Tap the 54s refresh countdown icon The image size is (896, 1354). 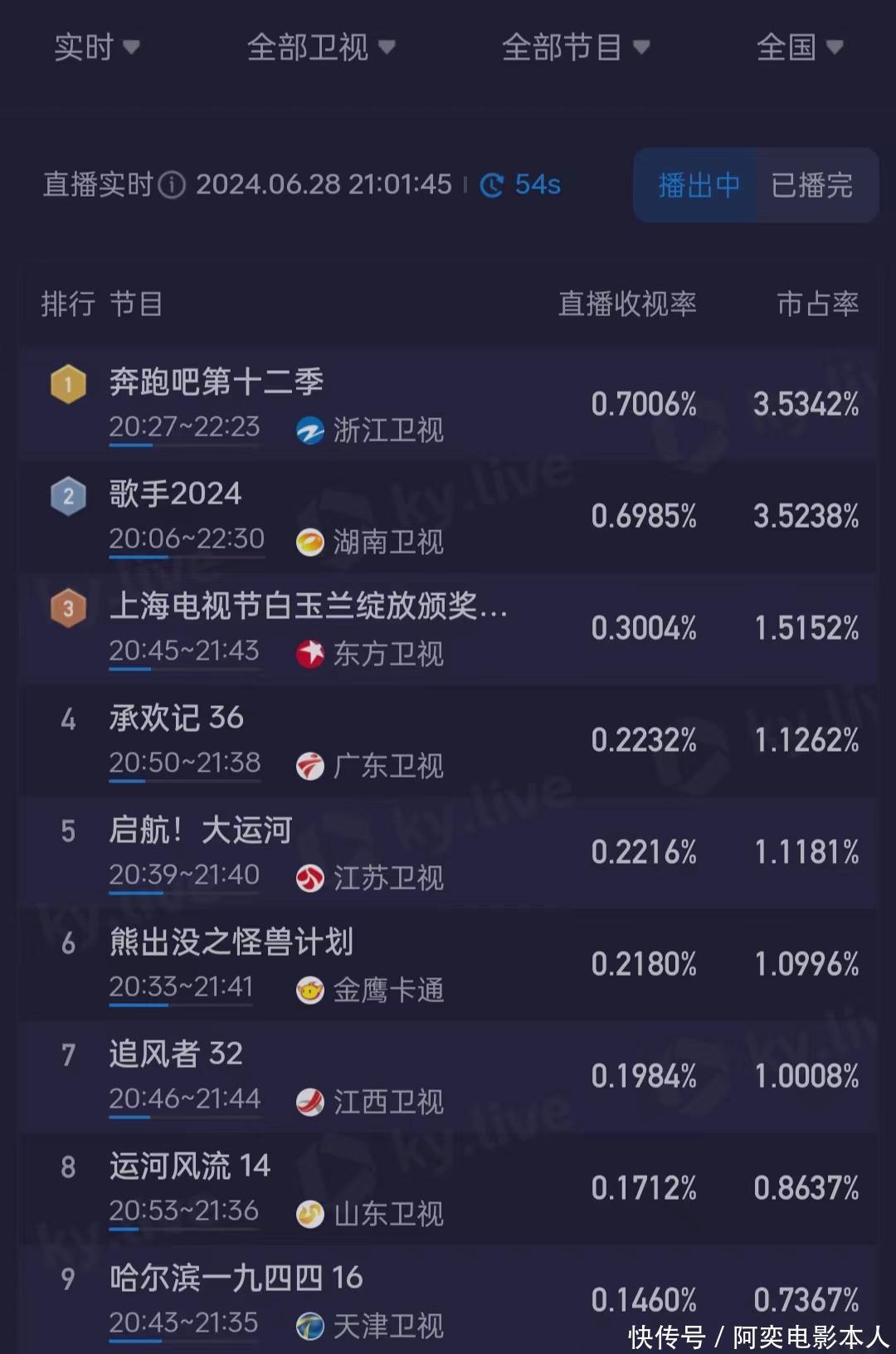pos(492,185)
